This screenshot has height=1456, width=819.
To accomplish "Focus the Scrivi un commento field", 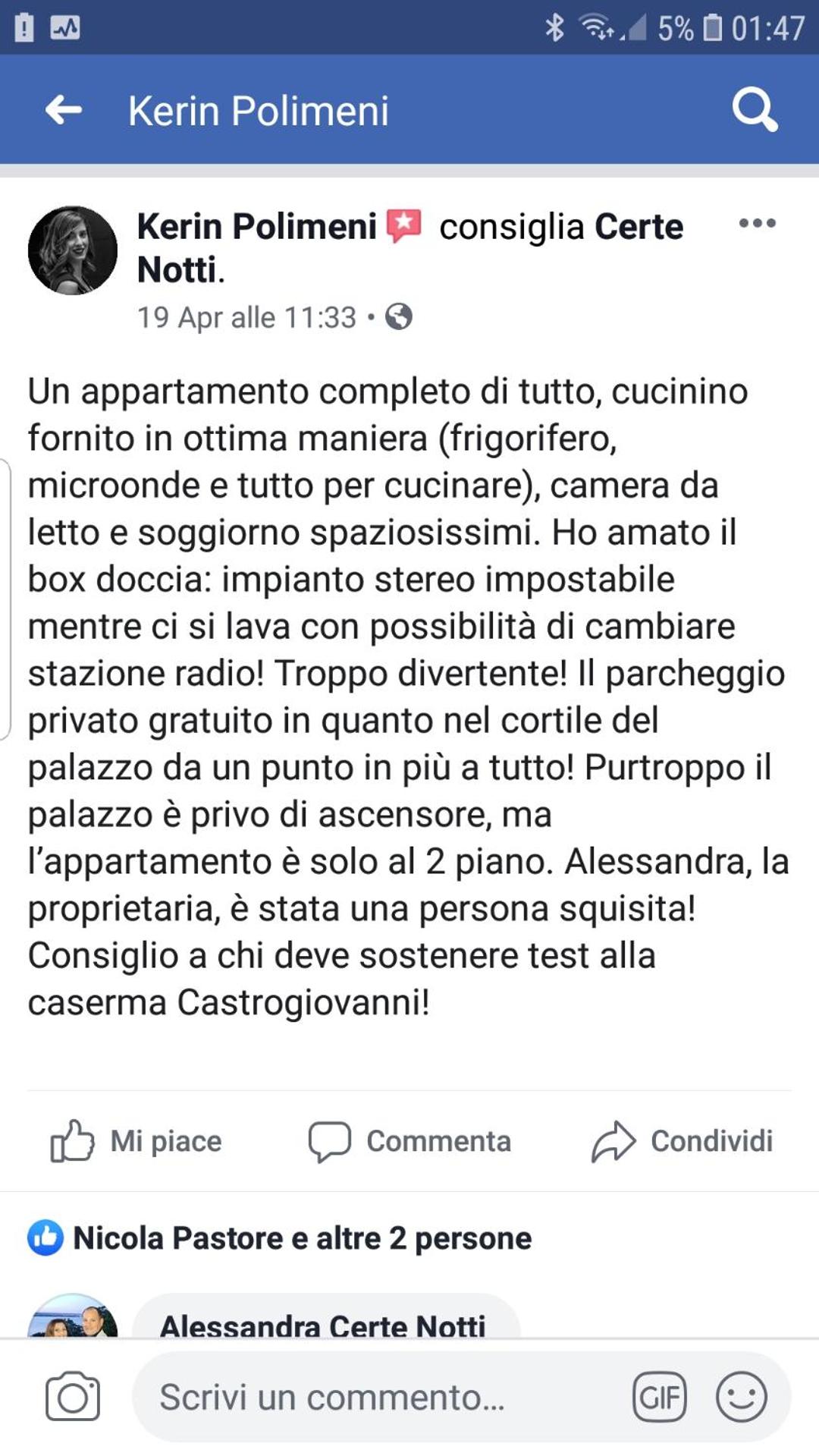I will (379, 1397).
